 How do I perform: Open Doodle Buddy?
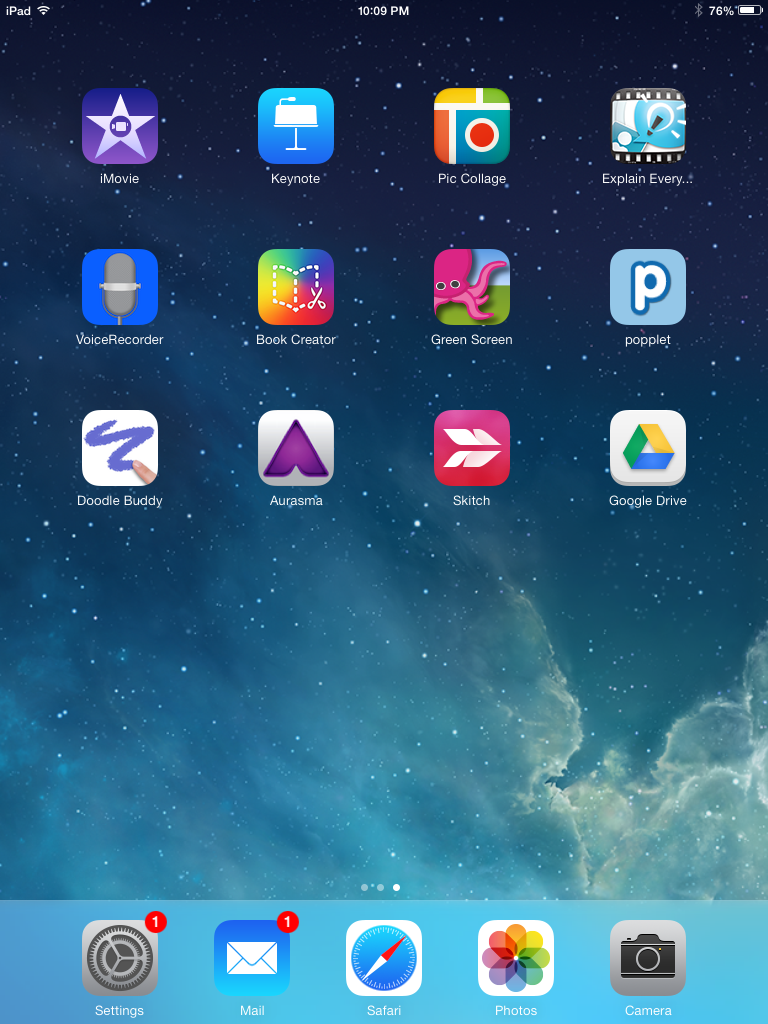pos(120,448)
